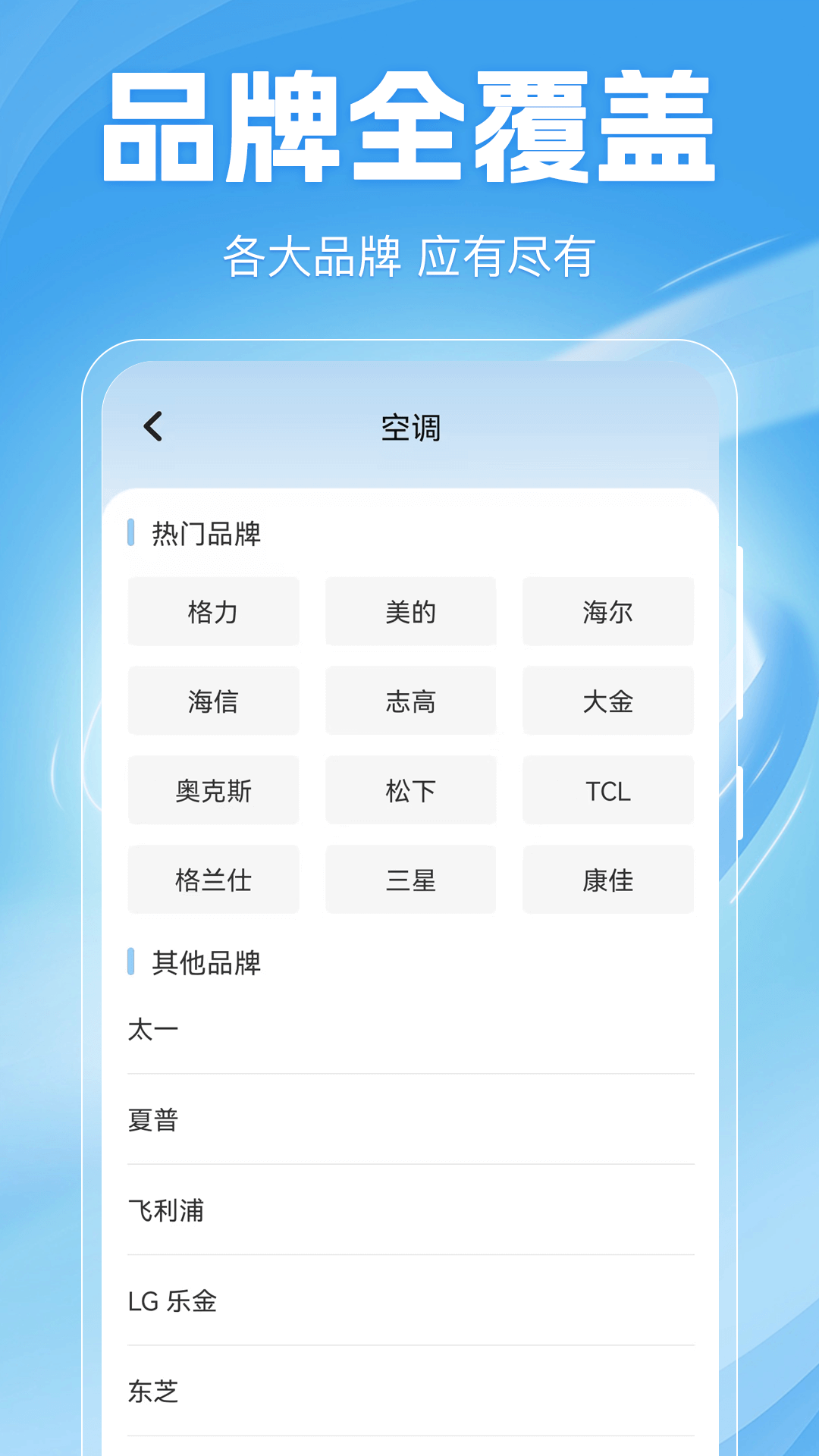Select the 奥克斯 brand

[x=213, y=791]
